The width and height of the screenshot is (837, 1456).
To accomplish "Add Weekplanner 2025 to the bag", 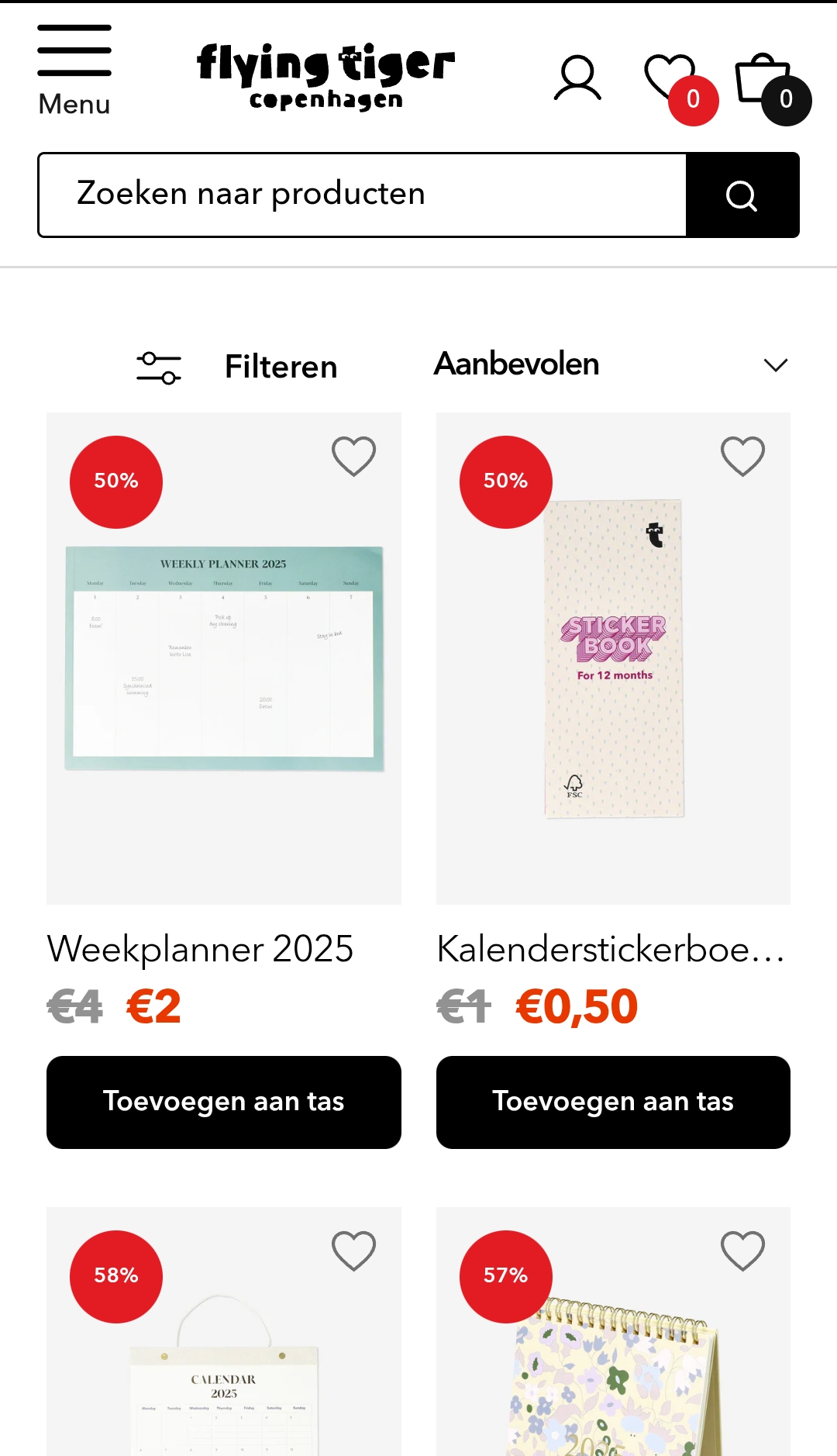I will click(x=224, y=1101).
